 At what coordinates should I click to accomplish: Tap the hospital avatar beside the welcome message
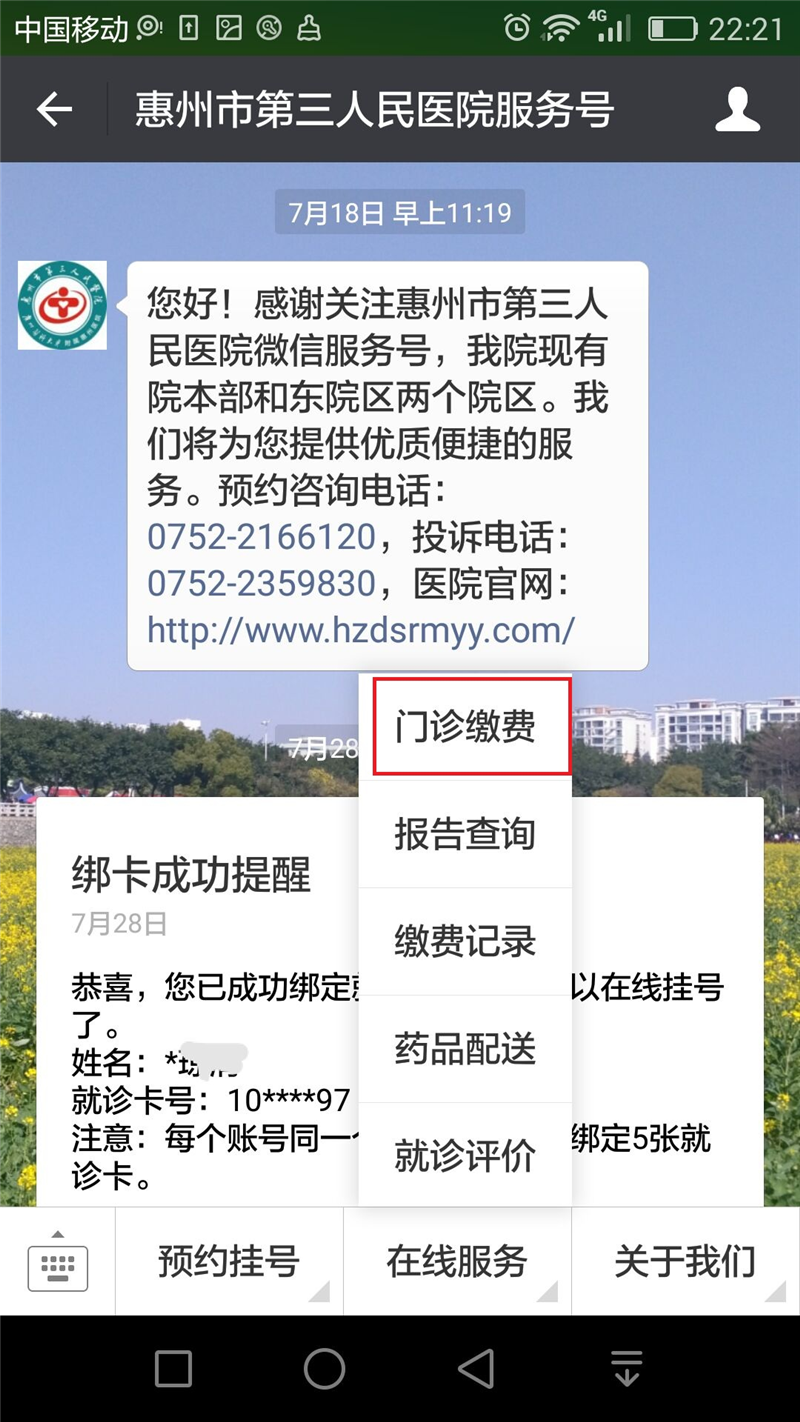tap(48, 305)
